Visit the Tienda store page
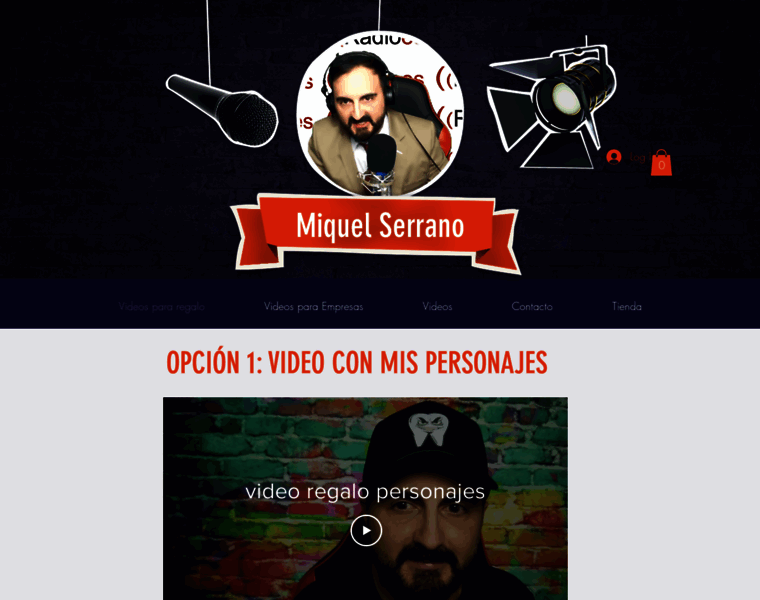This screenshot has width=760, height=600. tap(626, 306)
